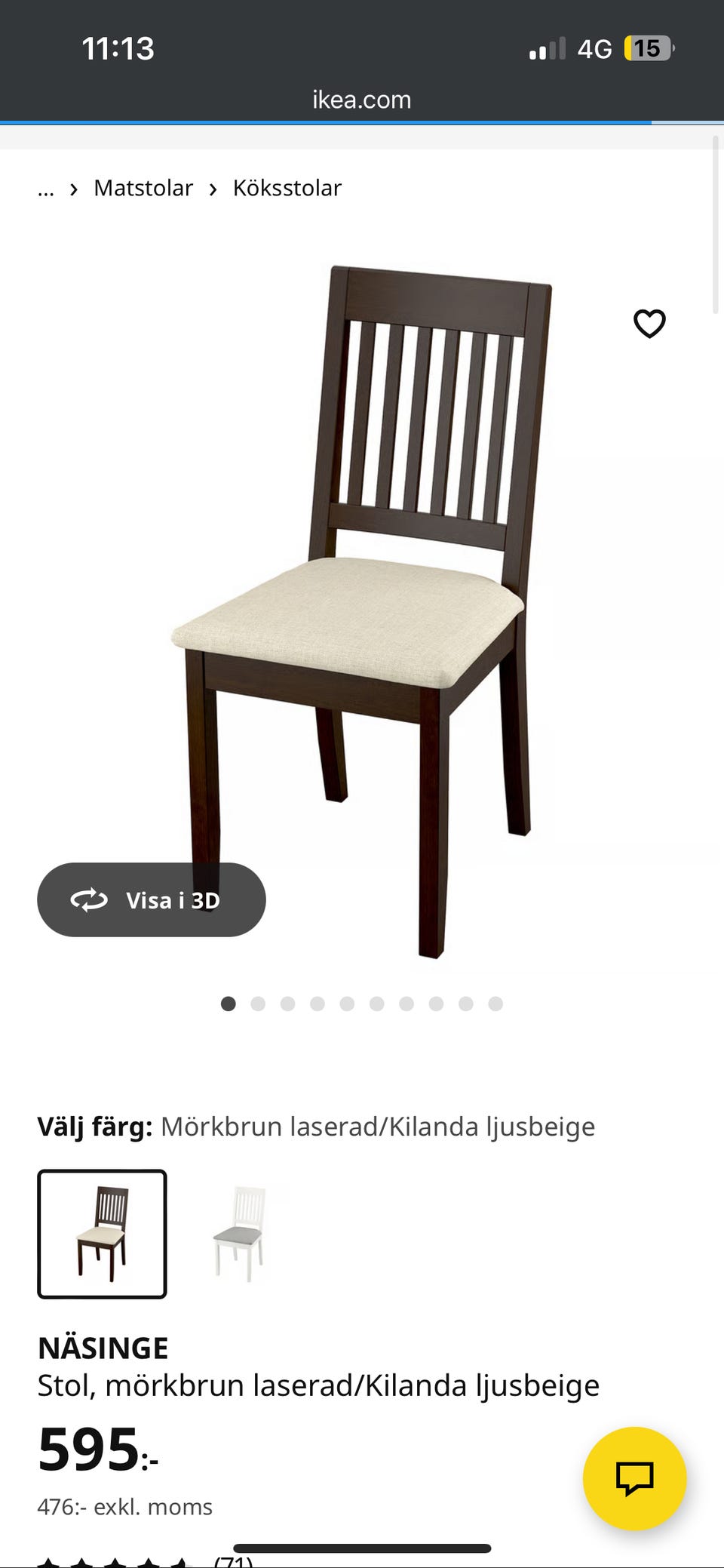Click the signal strength bars icon
This screenshot has width=724, height=1568.
click(x=545, y=48)
